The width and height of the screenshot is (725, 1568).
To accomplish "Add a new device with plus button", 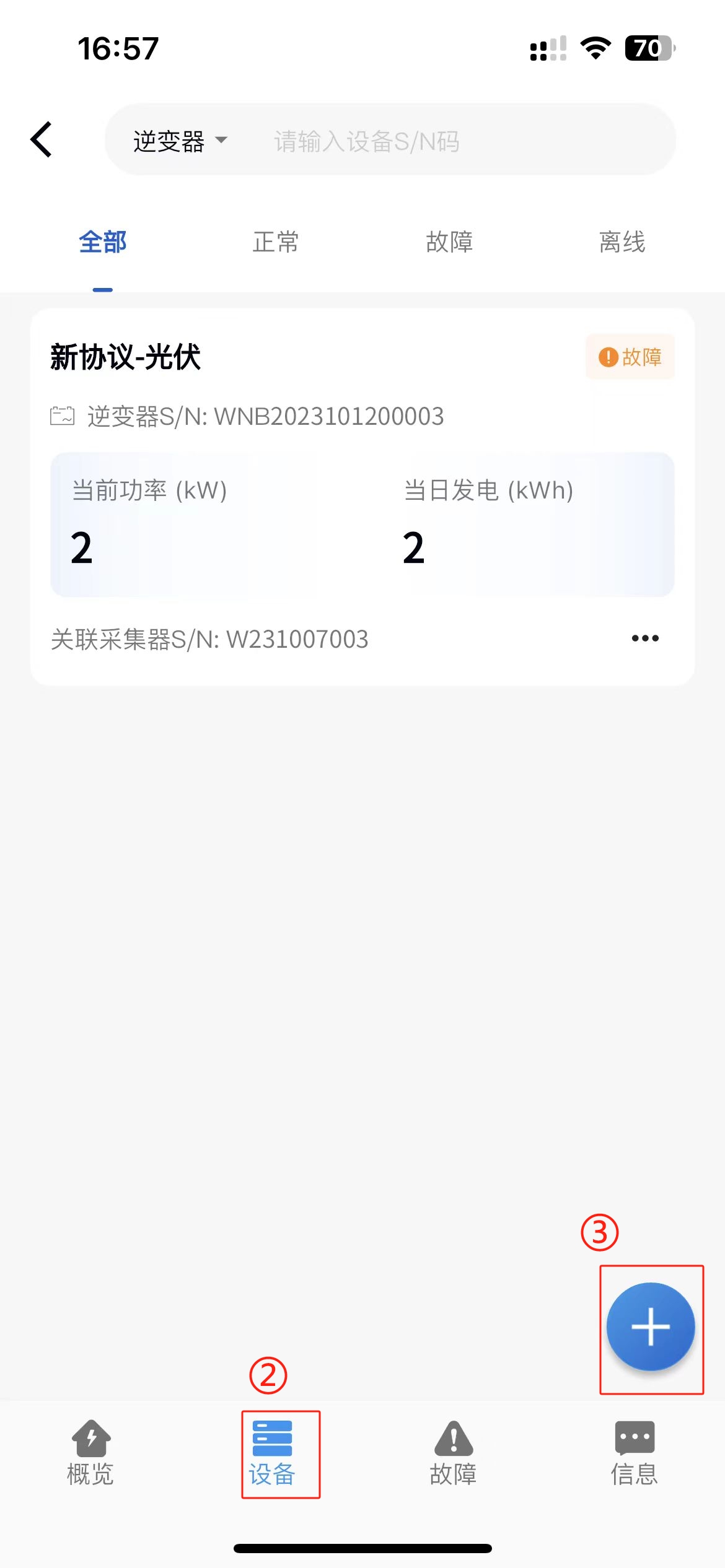I will tap(651, 1326).
